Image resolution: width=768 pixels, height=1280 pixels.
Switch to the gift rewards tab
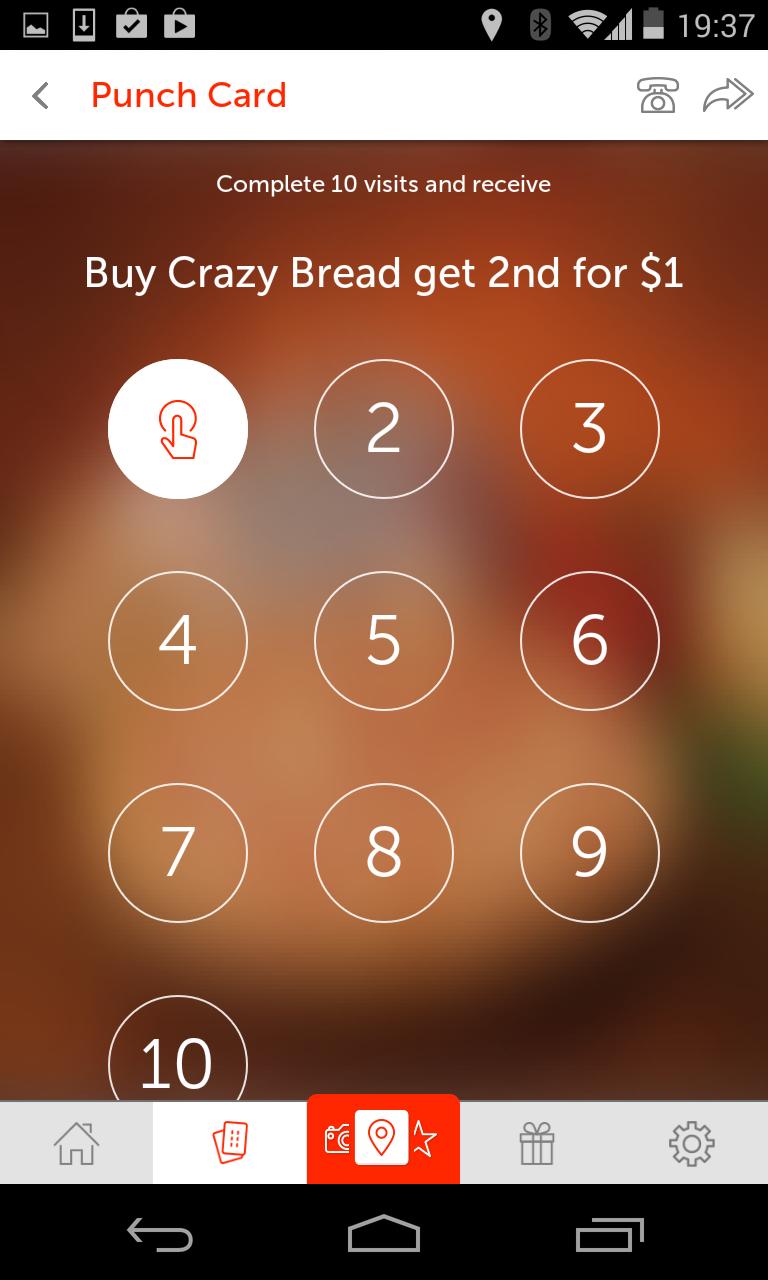(x=537, y=1143)
